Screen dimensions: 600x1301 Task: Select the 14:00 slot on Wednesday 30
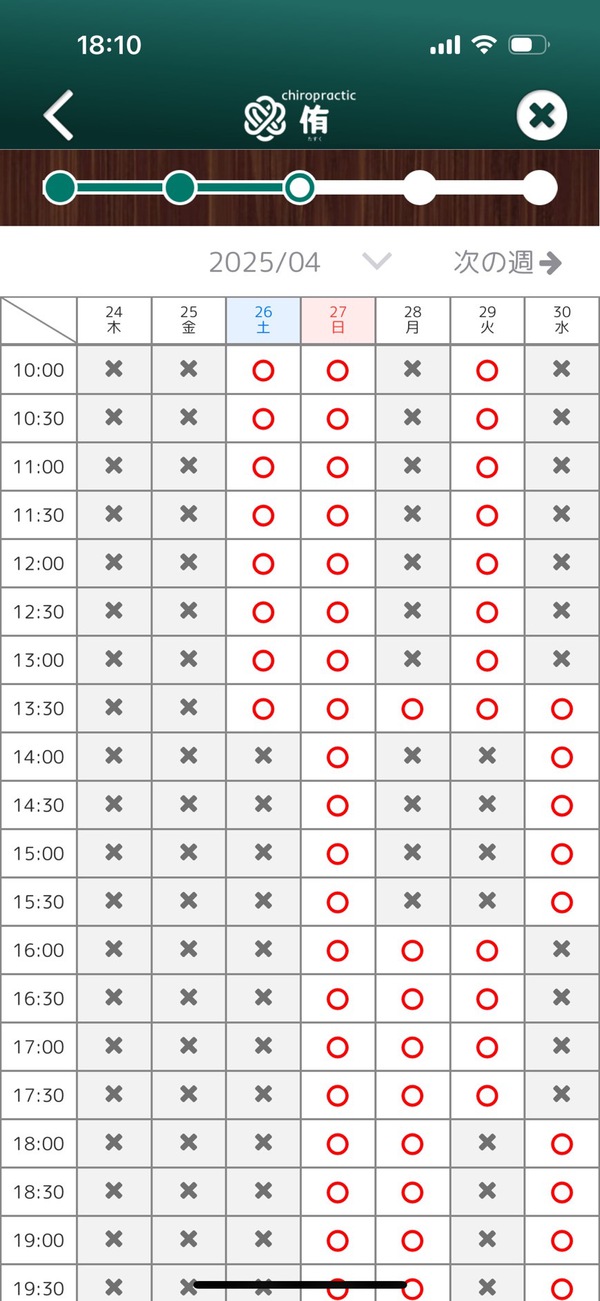point(562,757)
